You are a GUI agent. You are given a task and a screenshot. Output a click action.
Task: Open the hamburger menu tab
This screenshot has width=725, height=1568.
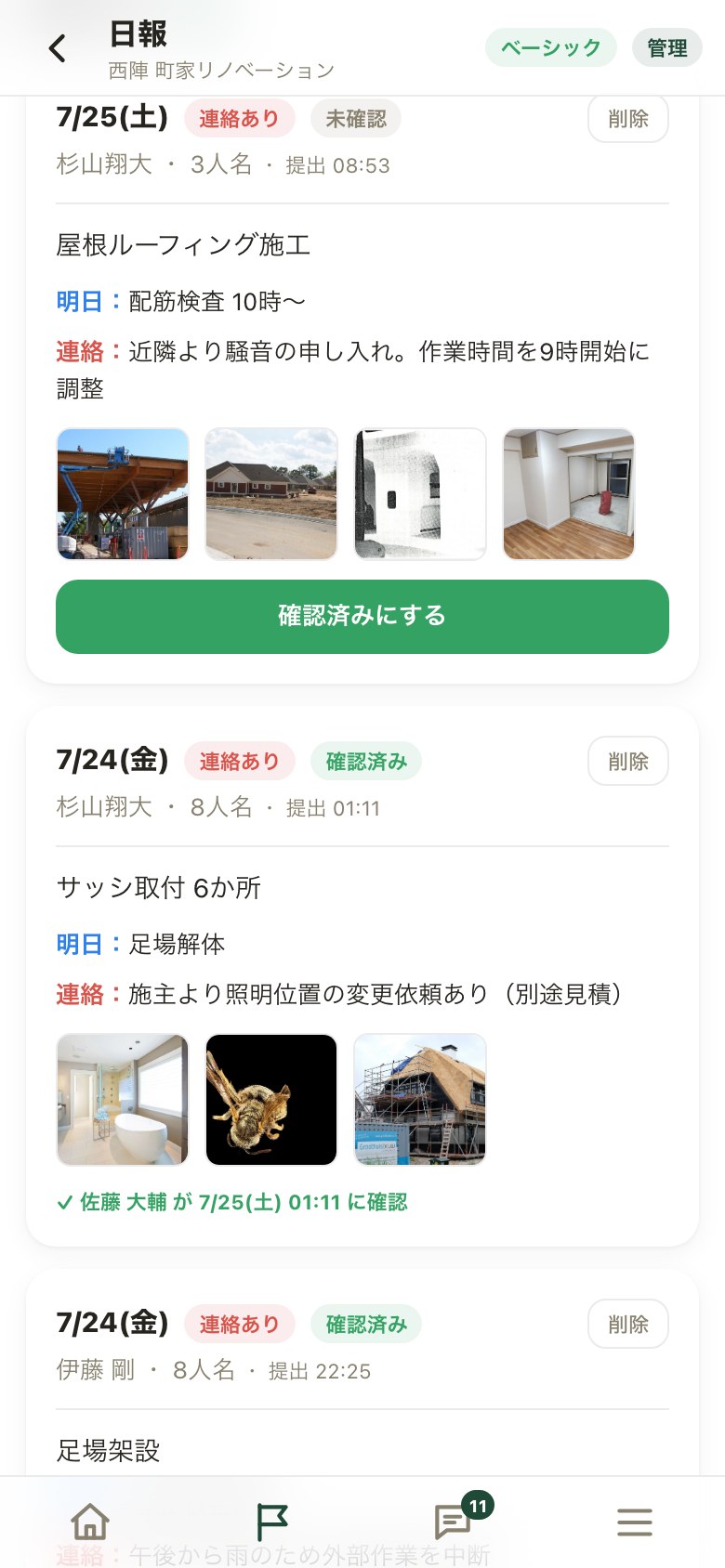pos(635,1522)
